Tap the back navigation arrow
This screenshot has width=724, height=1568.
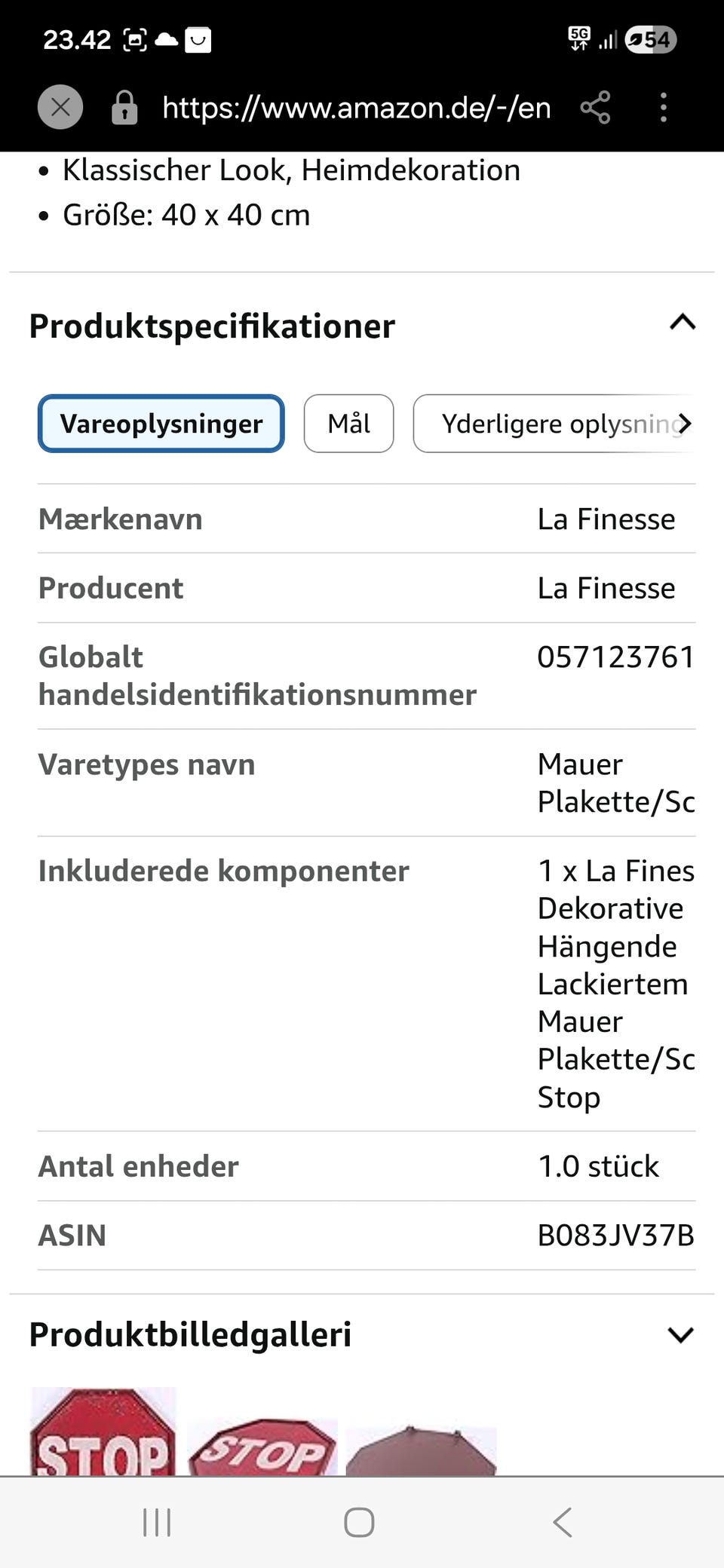[x=562, y=1521]
